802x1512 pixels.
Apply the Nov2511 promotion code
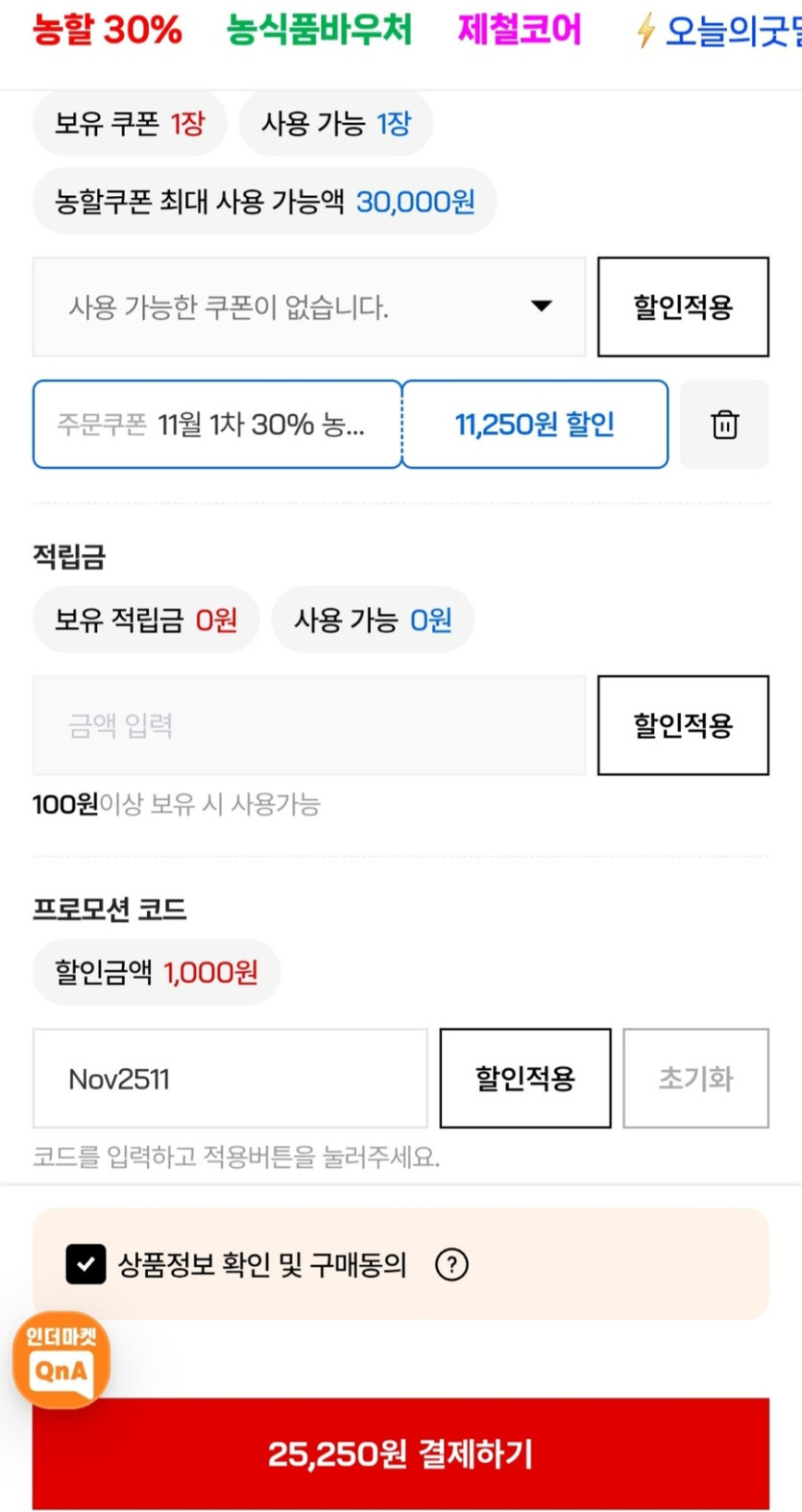pyautogui.click(x=524, y=1078)
